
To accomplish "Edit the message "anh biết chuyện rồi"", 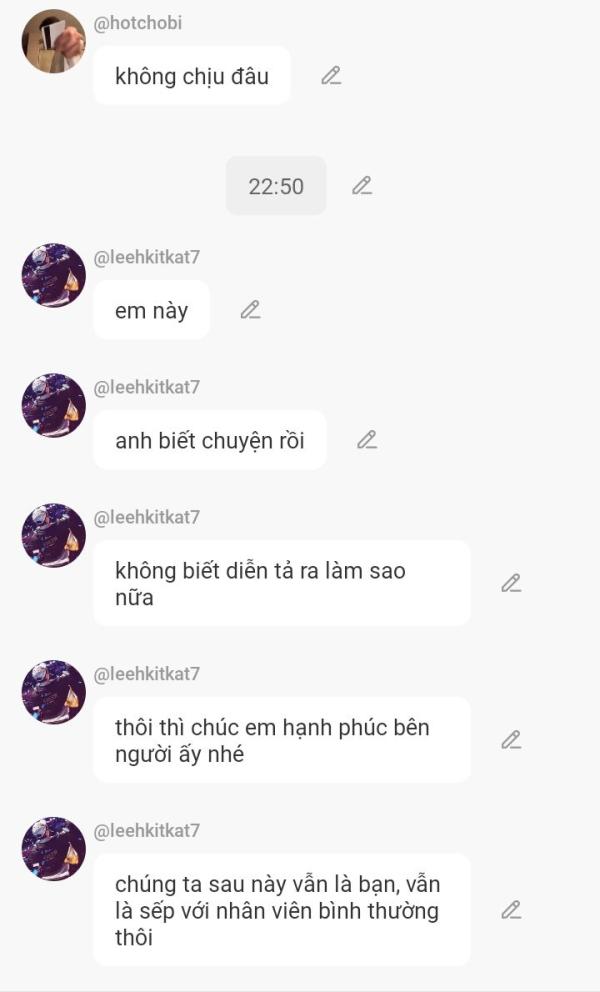I will pos(367,440).
